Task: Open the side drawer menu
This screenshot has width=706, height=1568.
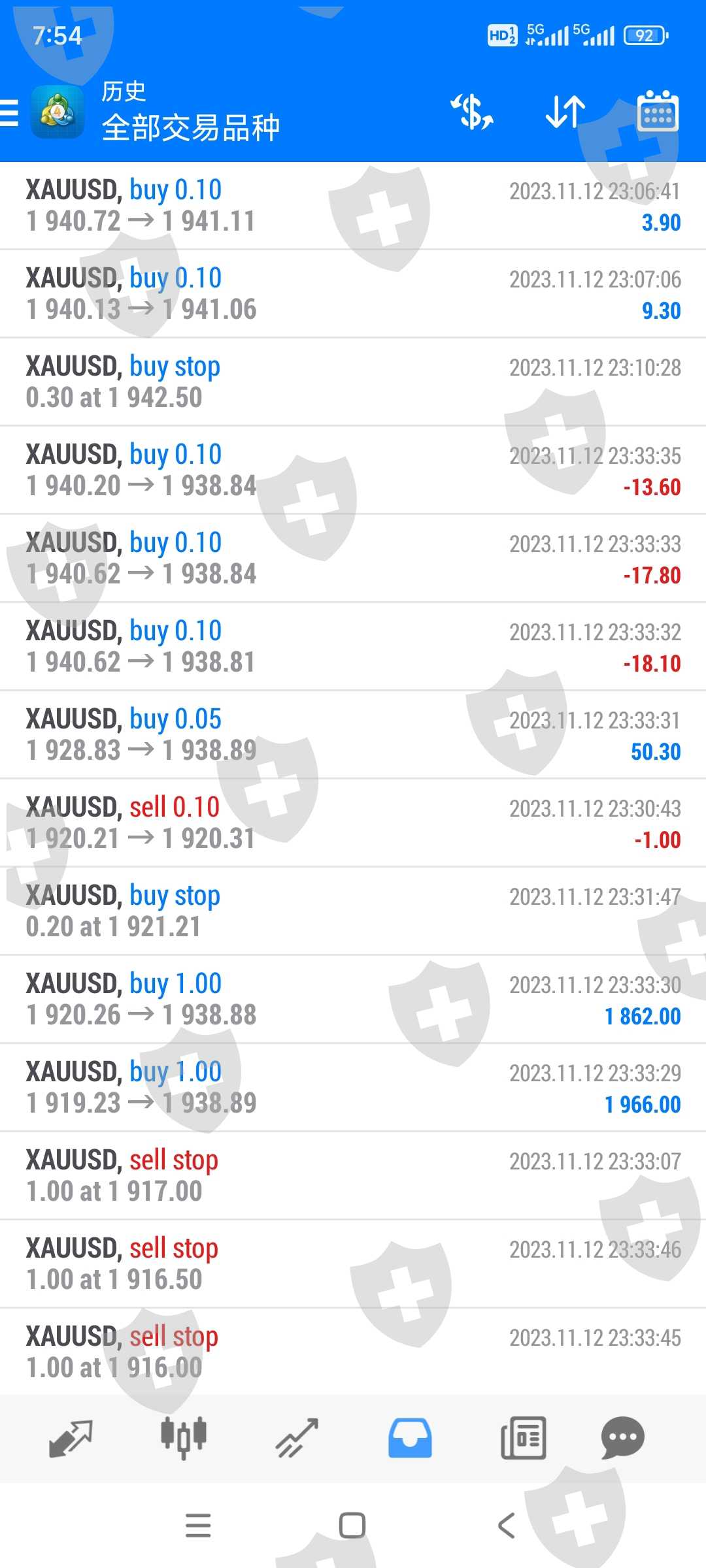Action: pyautogui.click(x=10, y=112)
